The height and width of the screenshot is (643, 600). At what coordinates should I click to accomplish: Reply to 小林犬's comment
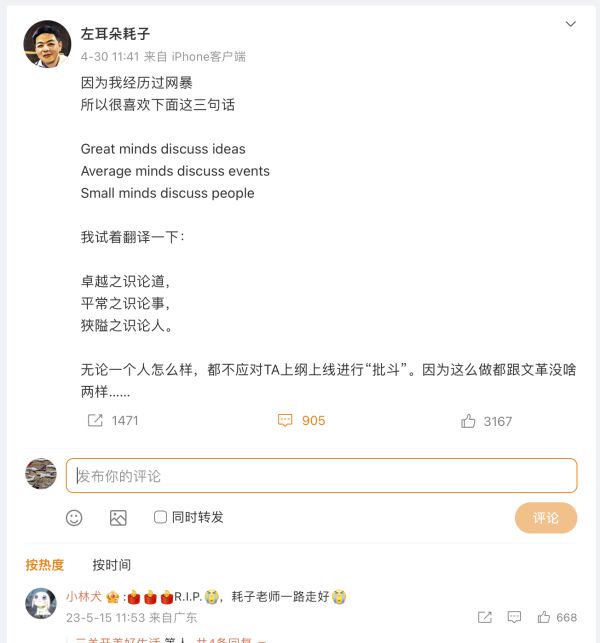click(514, 617)
